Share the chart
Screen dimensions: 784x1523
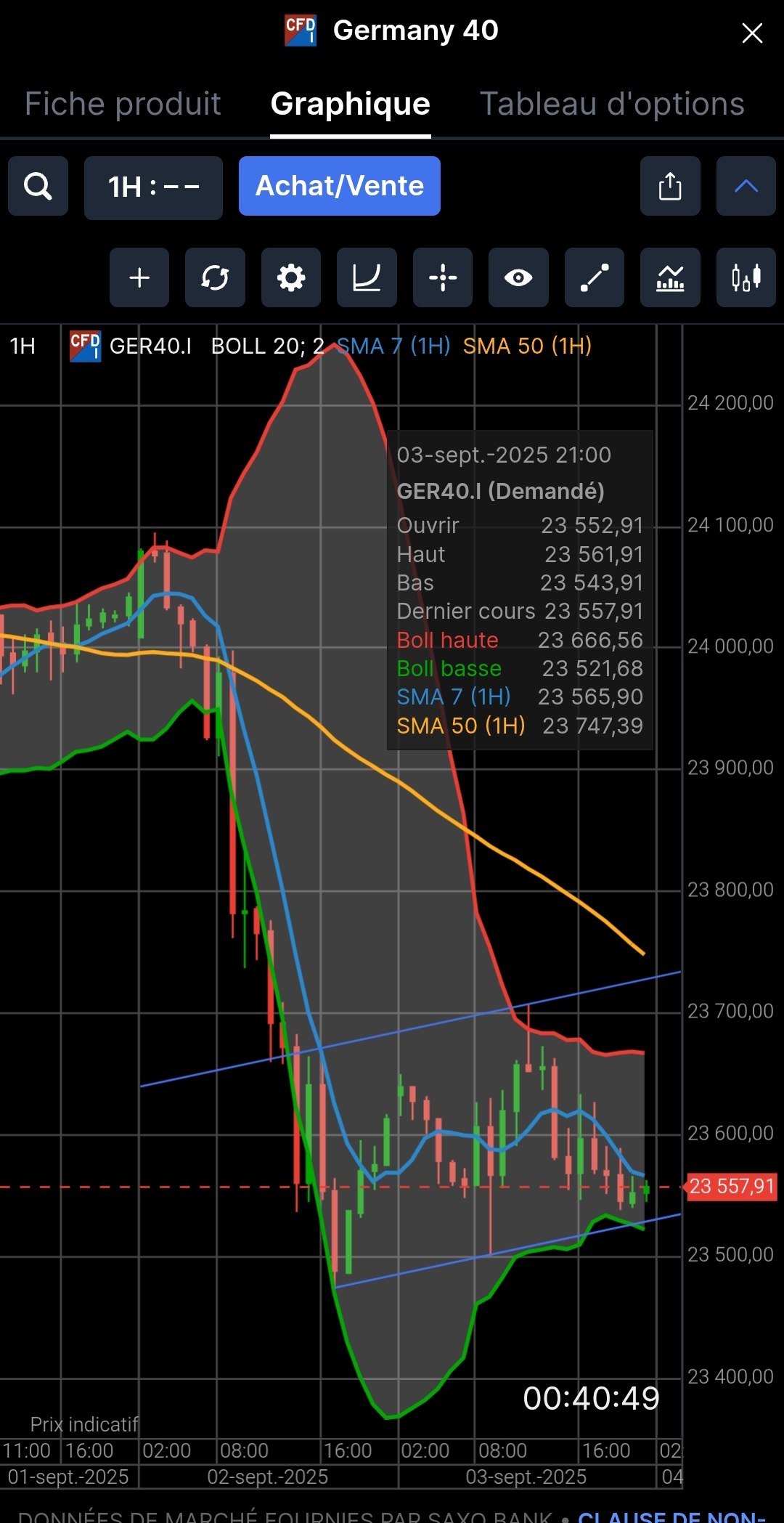pos(670,186)
